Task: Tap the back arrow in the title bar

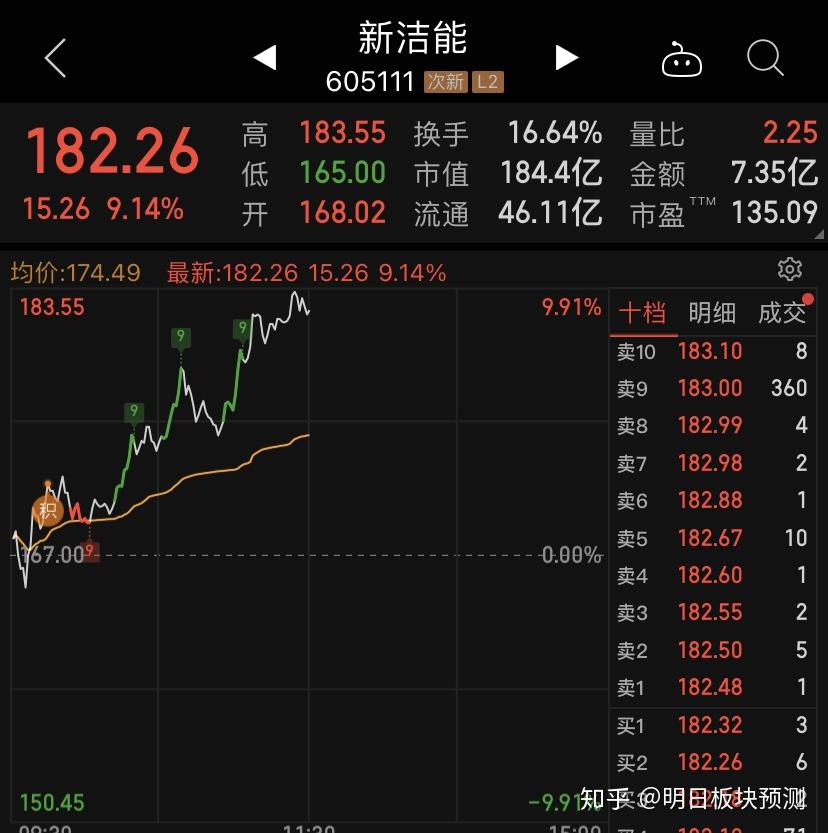Action: 53,57
